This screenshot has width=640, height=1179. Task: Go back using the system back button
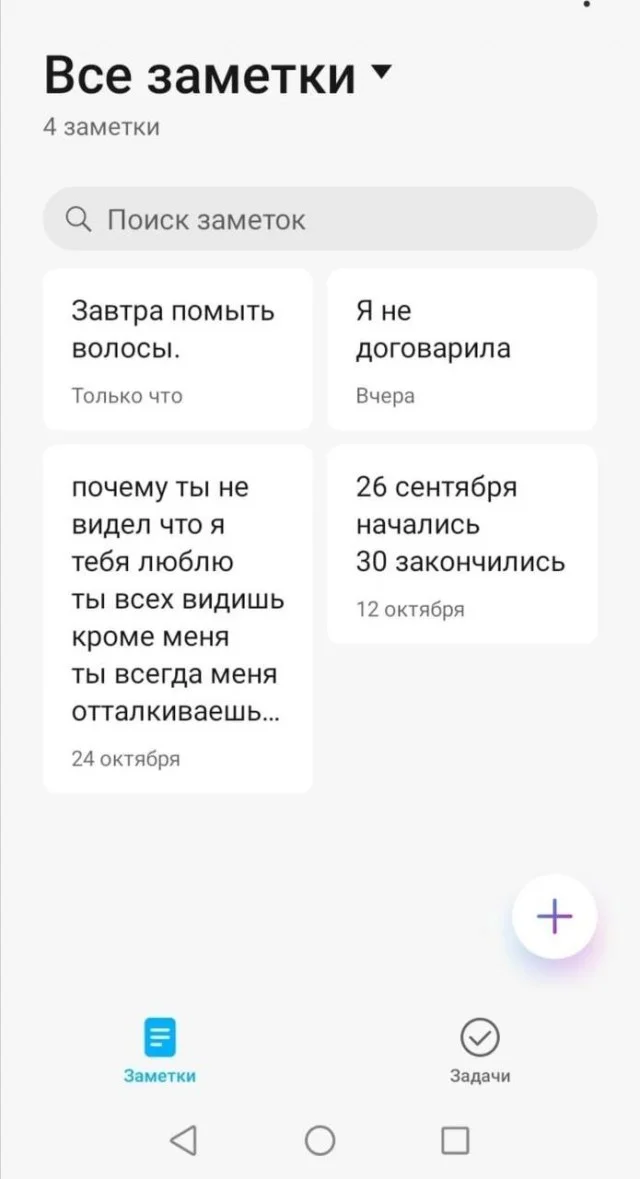tap(183, 1140)
